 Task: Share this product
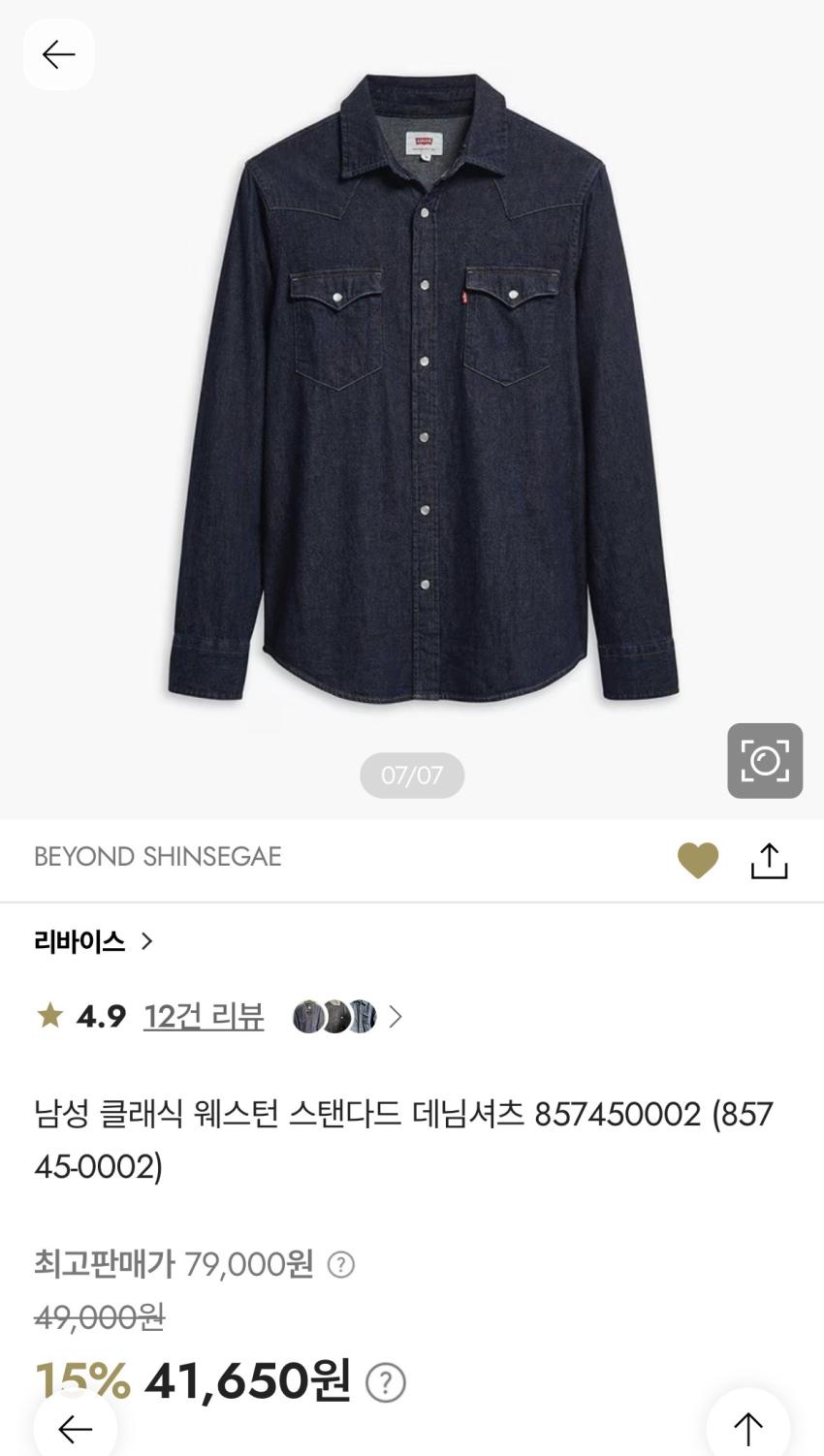[770, 861]
